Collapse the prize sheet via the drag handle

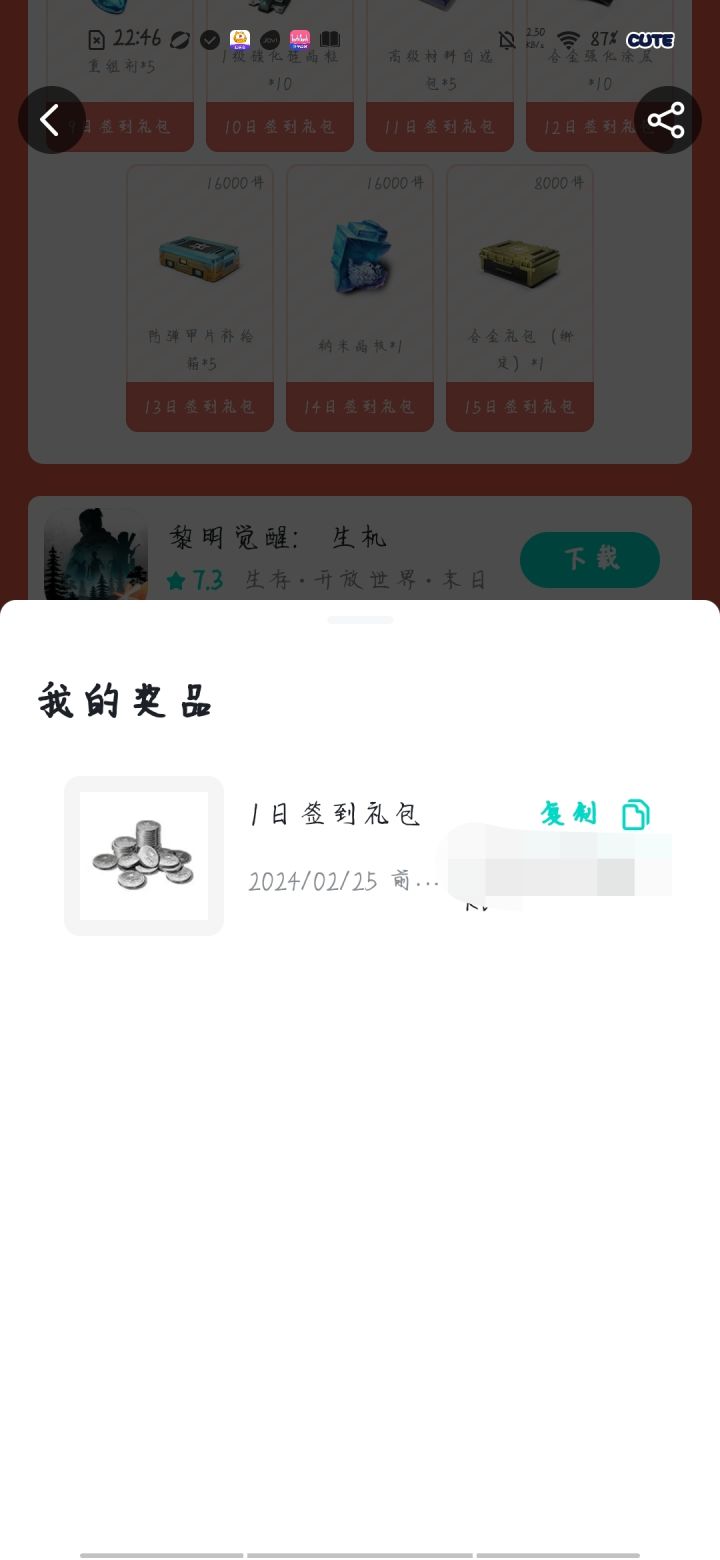pyautogui.click(x=360, y=620)
